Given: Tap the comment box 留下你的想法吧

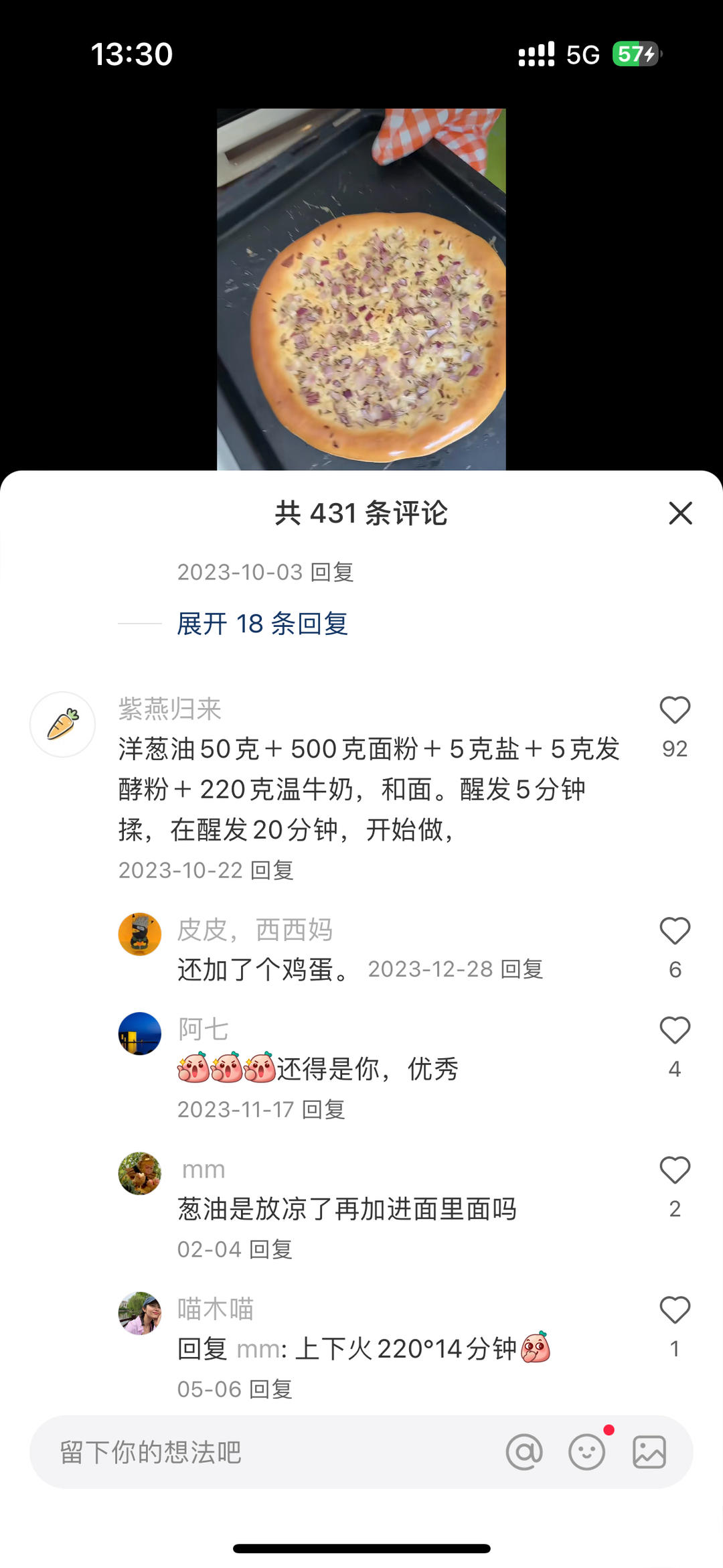Looking at the screenshot, I should (x=268, y=1452).
